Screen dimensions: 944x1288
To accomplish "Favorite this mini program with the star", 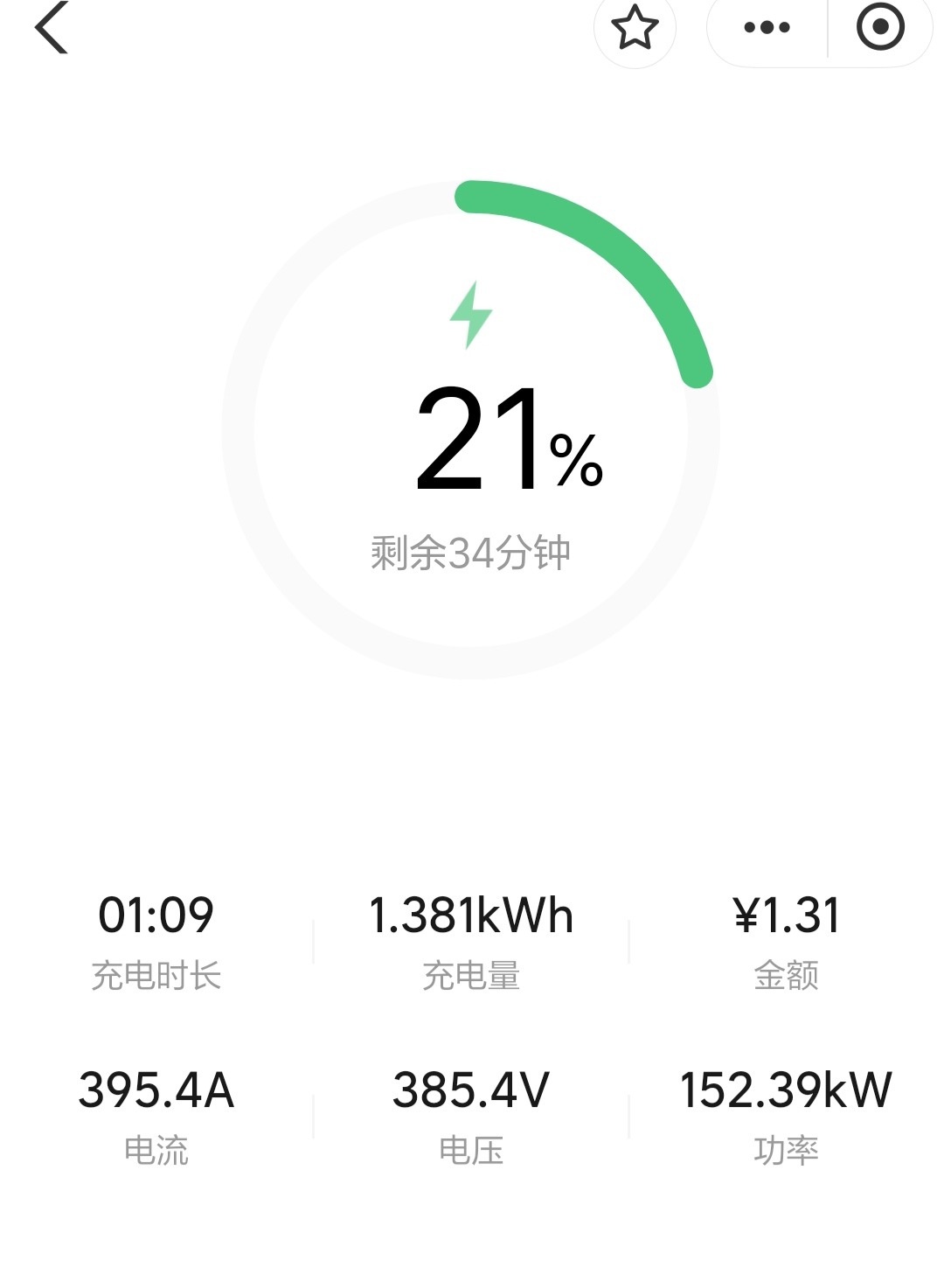I will pos(635,28).
